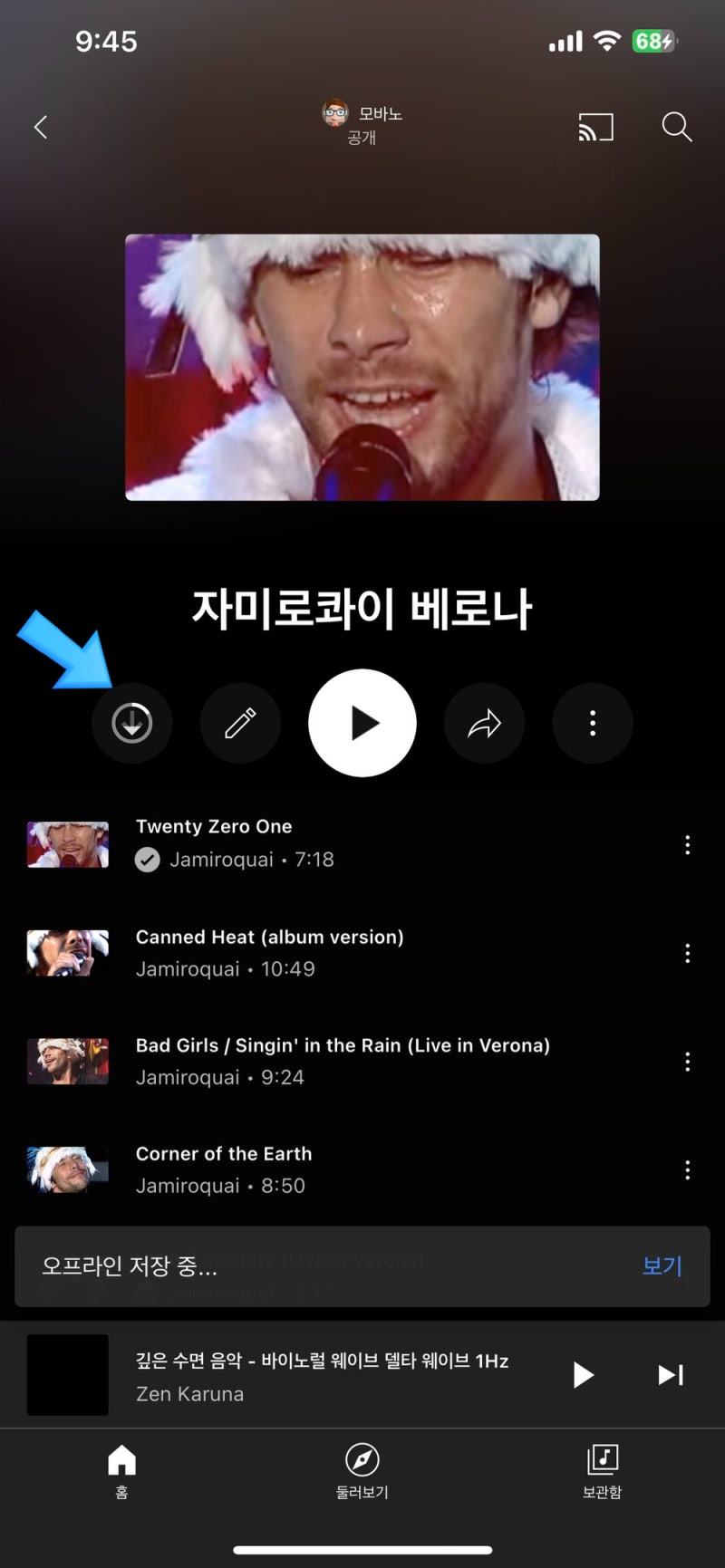
Task: Tap the share arrow icon
Action: coord(484,723)
